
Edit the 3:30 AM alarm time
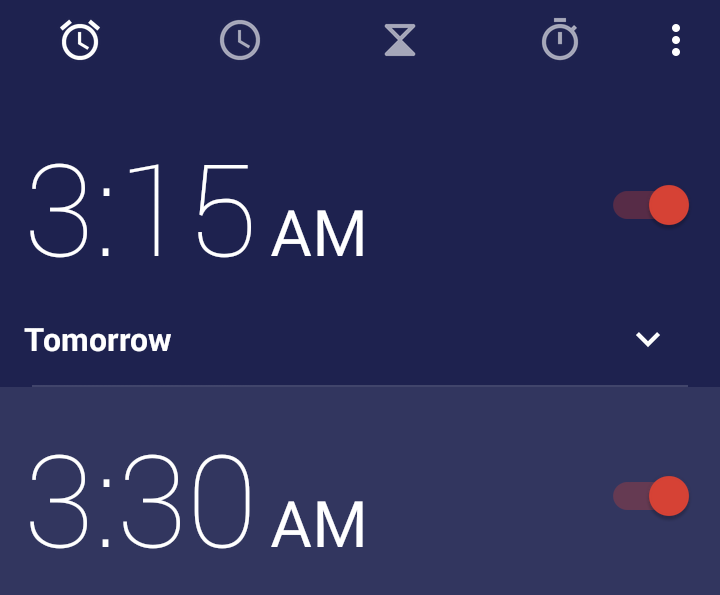[197, 501]
